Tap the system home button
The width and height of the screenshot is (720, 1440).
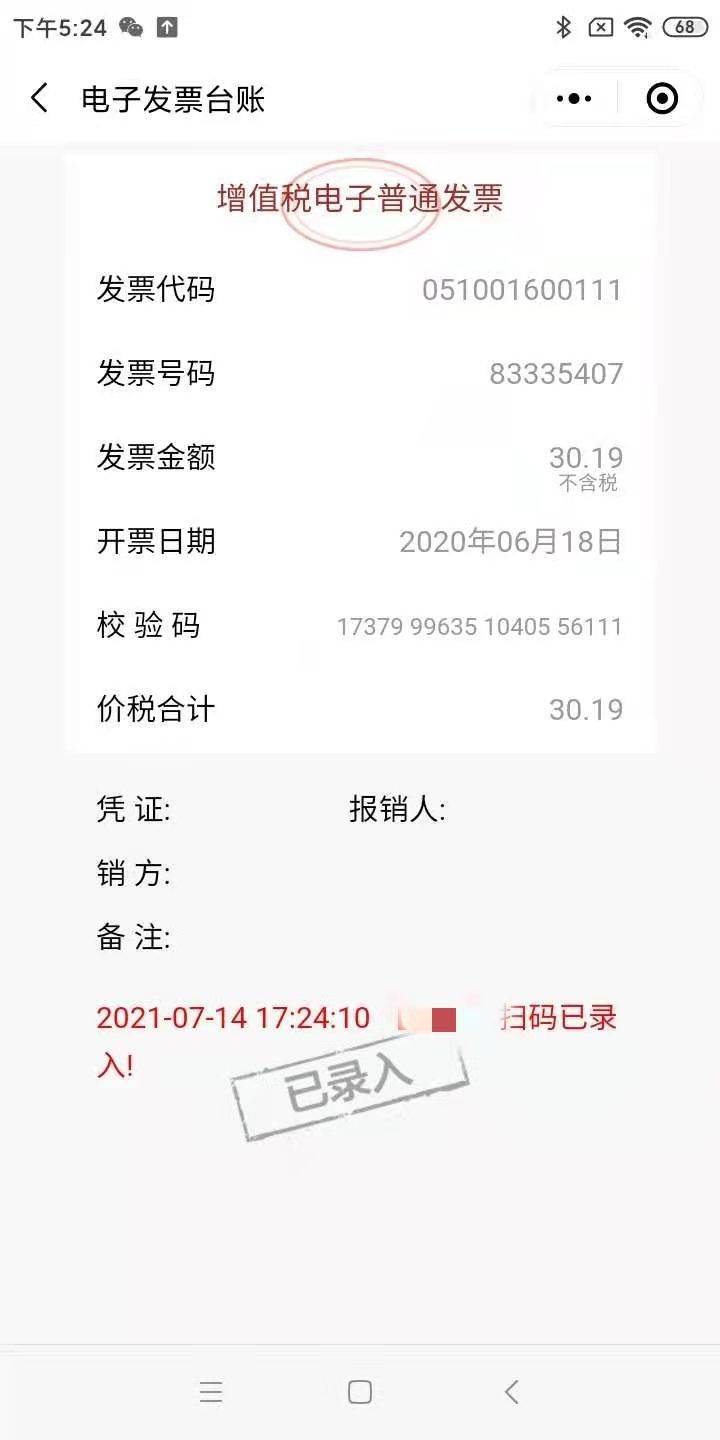(x=360, y=1392)
